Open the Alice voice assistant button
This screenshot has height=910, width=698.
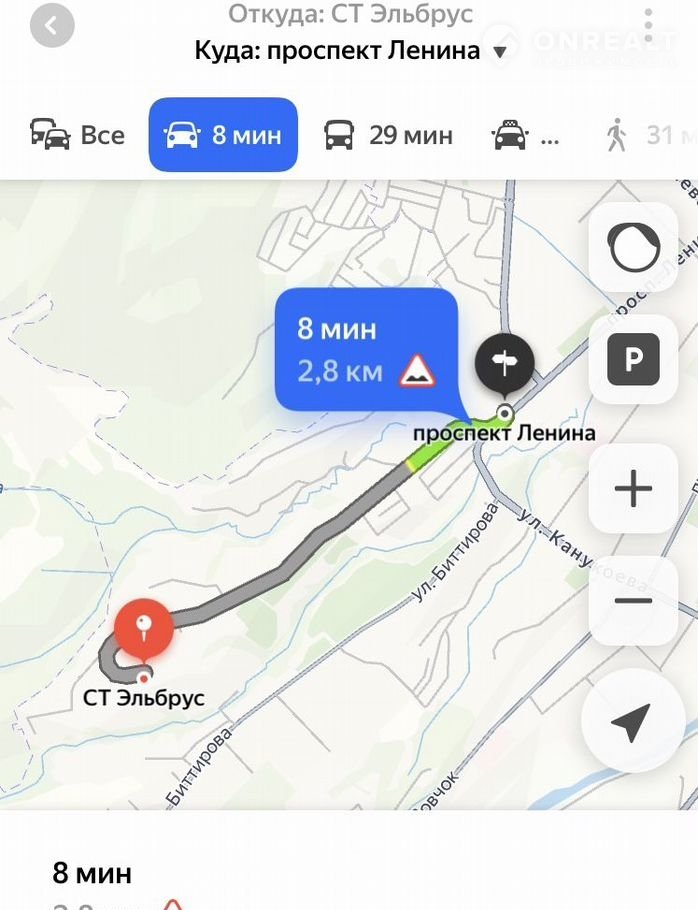(633, 248)
